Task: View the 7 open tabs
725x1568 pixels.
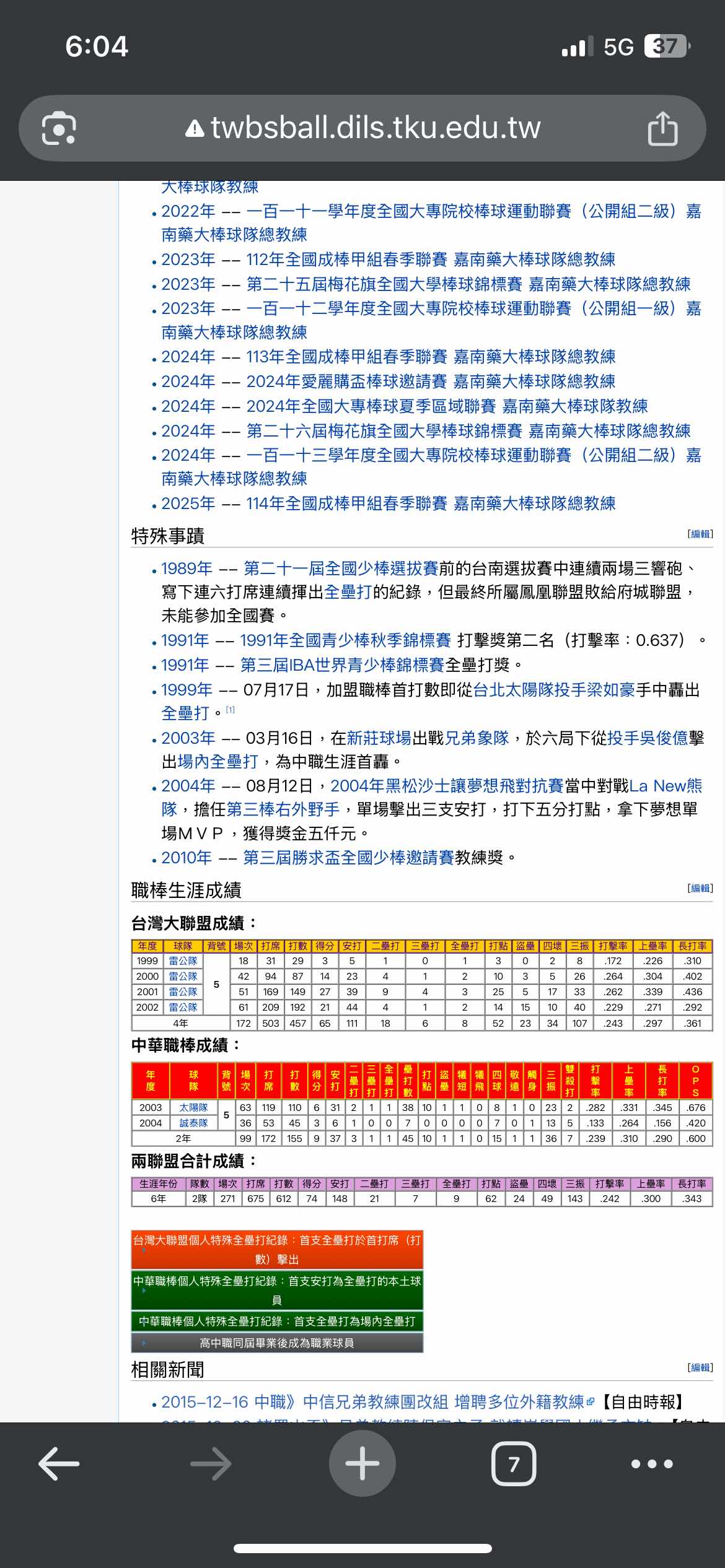Action: click(514, 1464)
